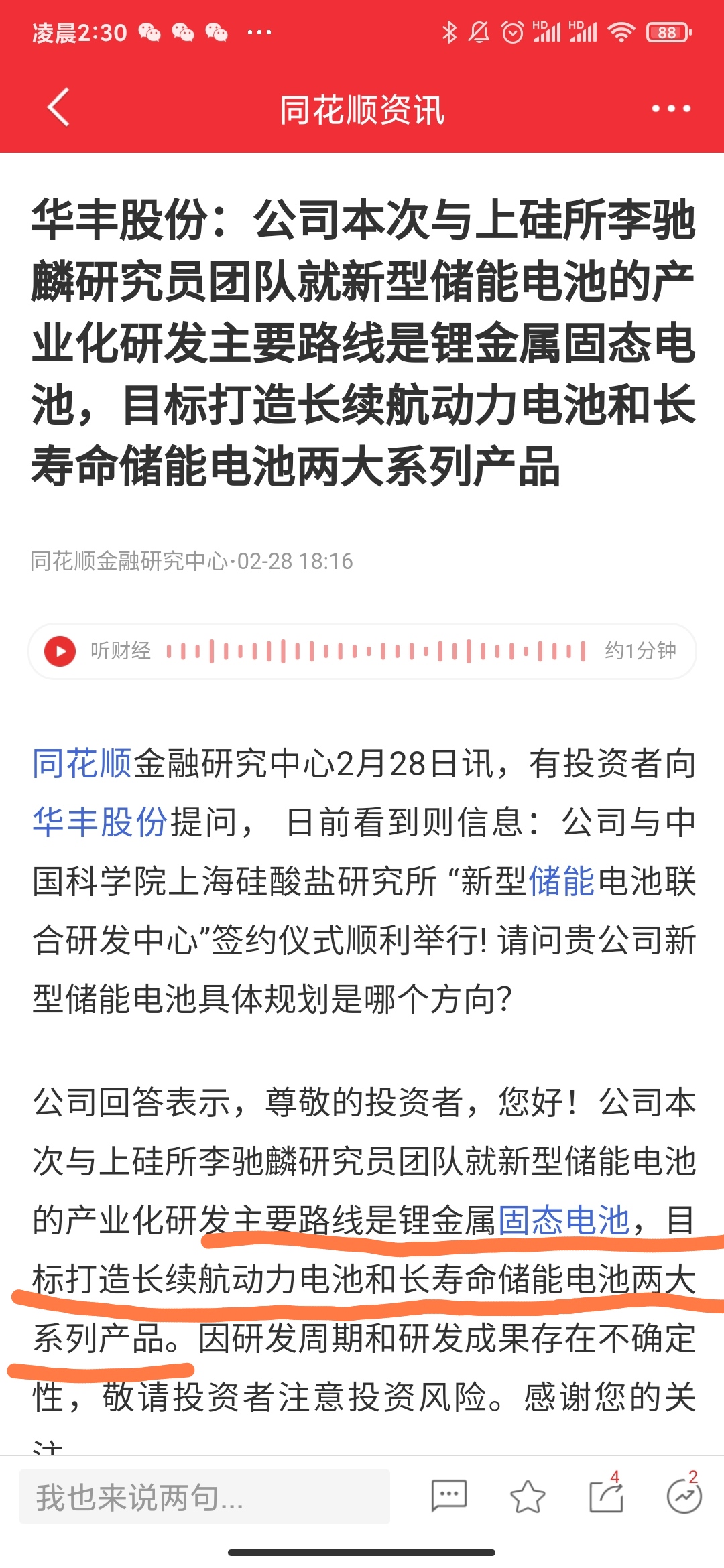Open the 华丰股份 stock link
This screenshot has width=724, height=1568.
click(x=99, y=822)
